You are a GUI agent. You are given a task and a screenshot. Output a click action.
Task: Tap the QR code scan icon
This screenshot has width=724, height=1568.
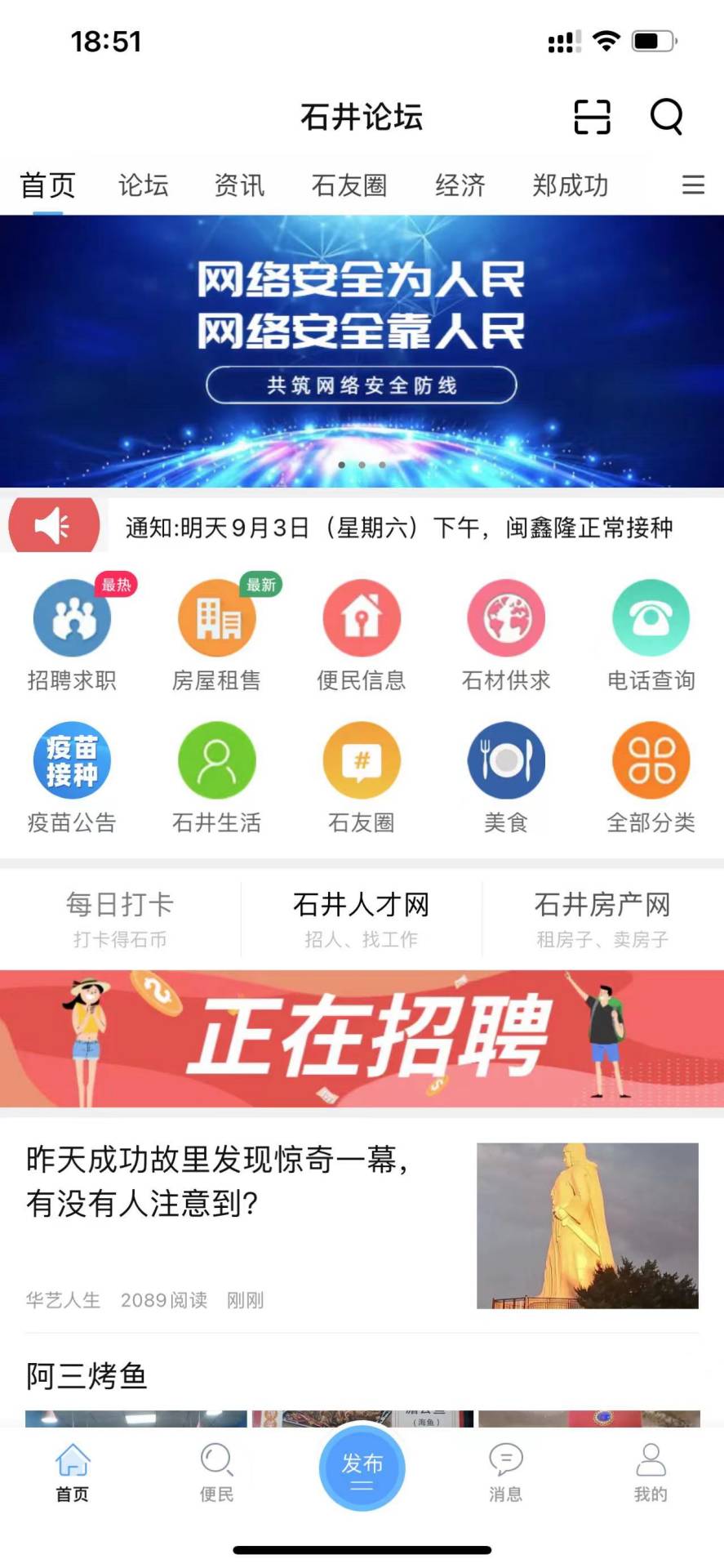592,117
